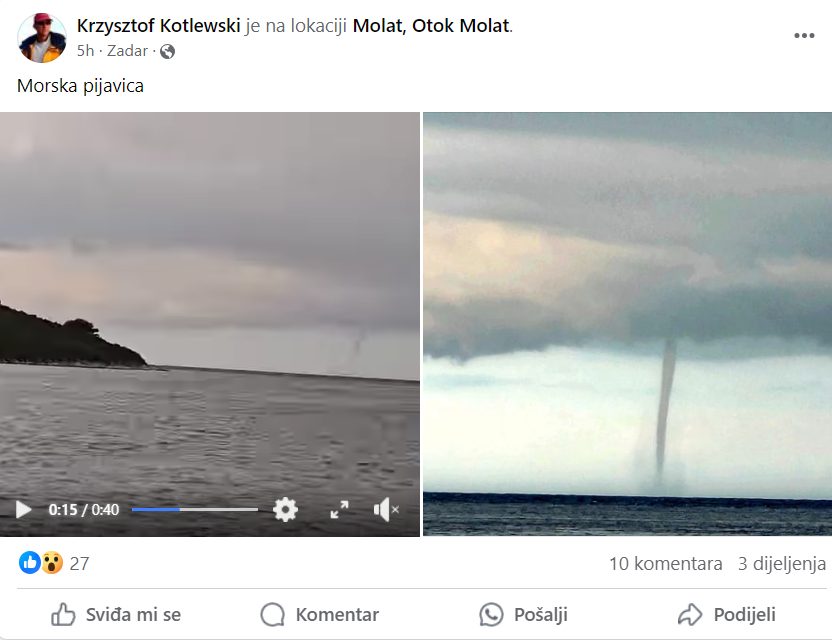Open the post timestamp 5h

point(84,50)
